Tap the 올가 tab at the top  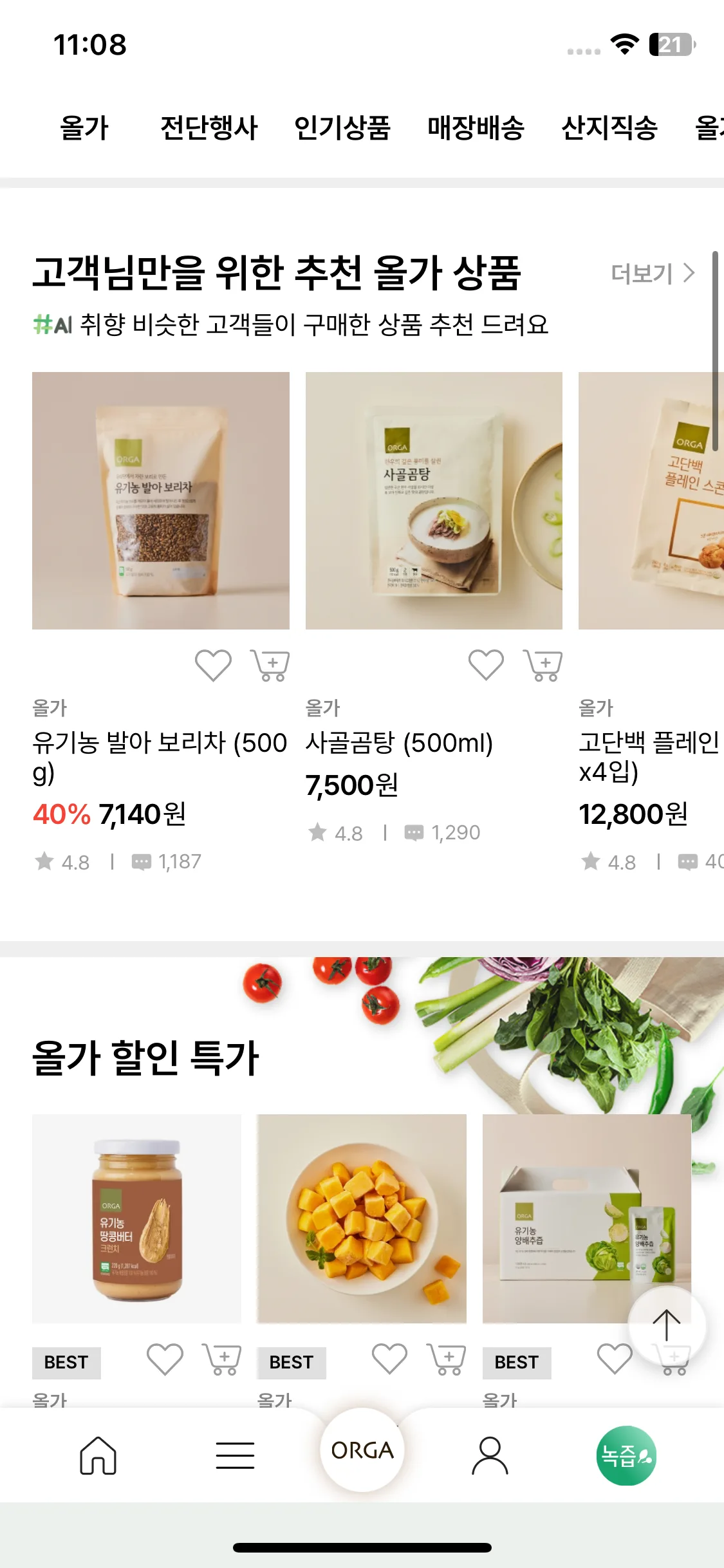(84, 127)
